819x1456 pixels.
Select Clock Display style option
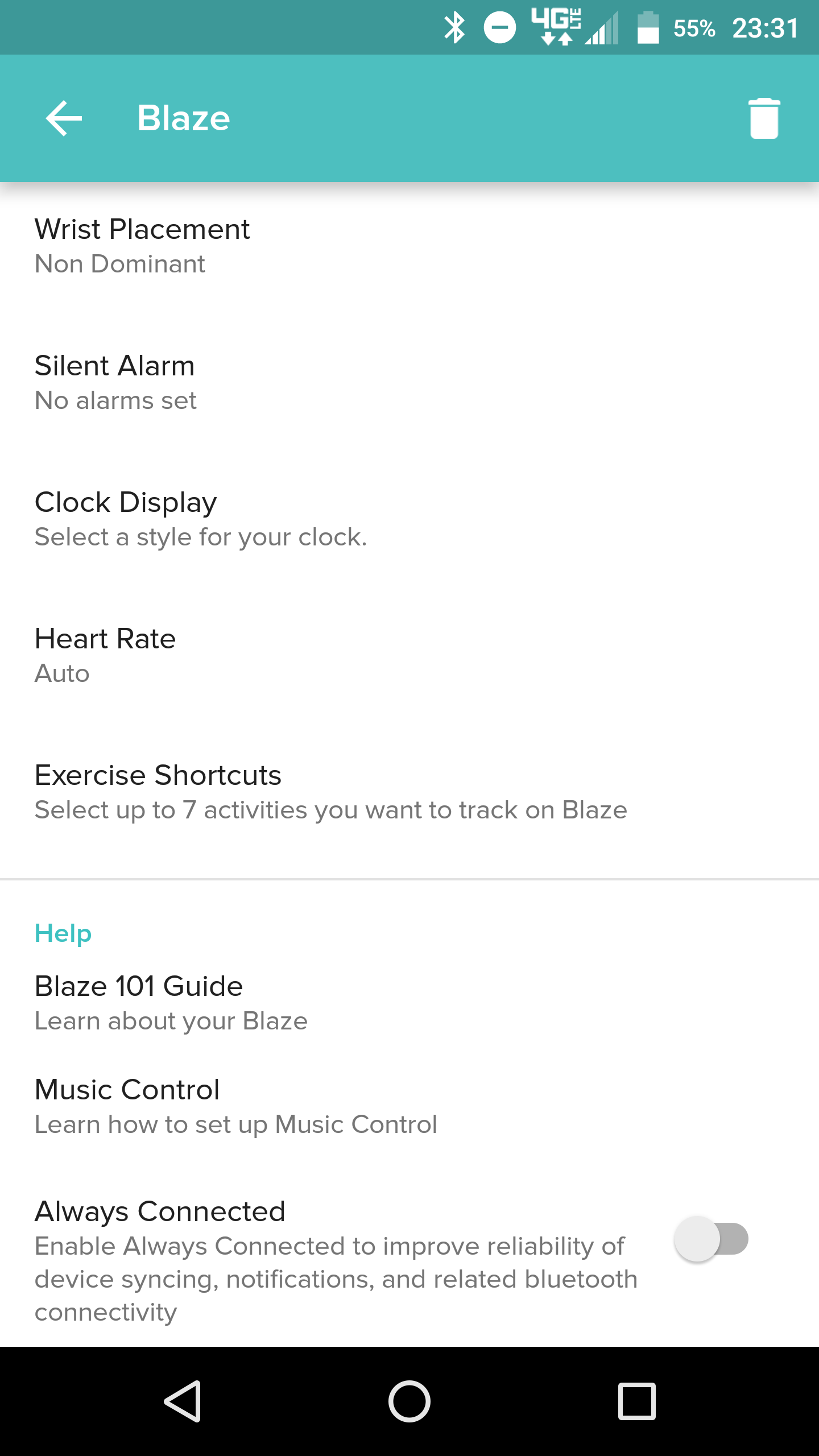pos(200,519)
